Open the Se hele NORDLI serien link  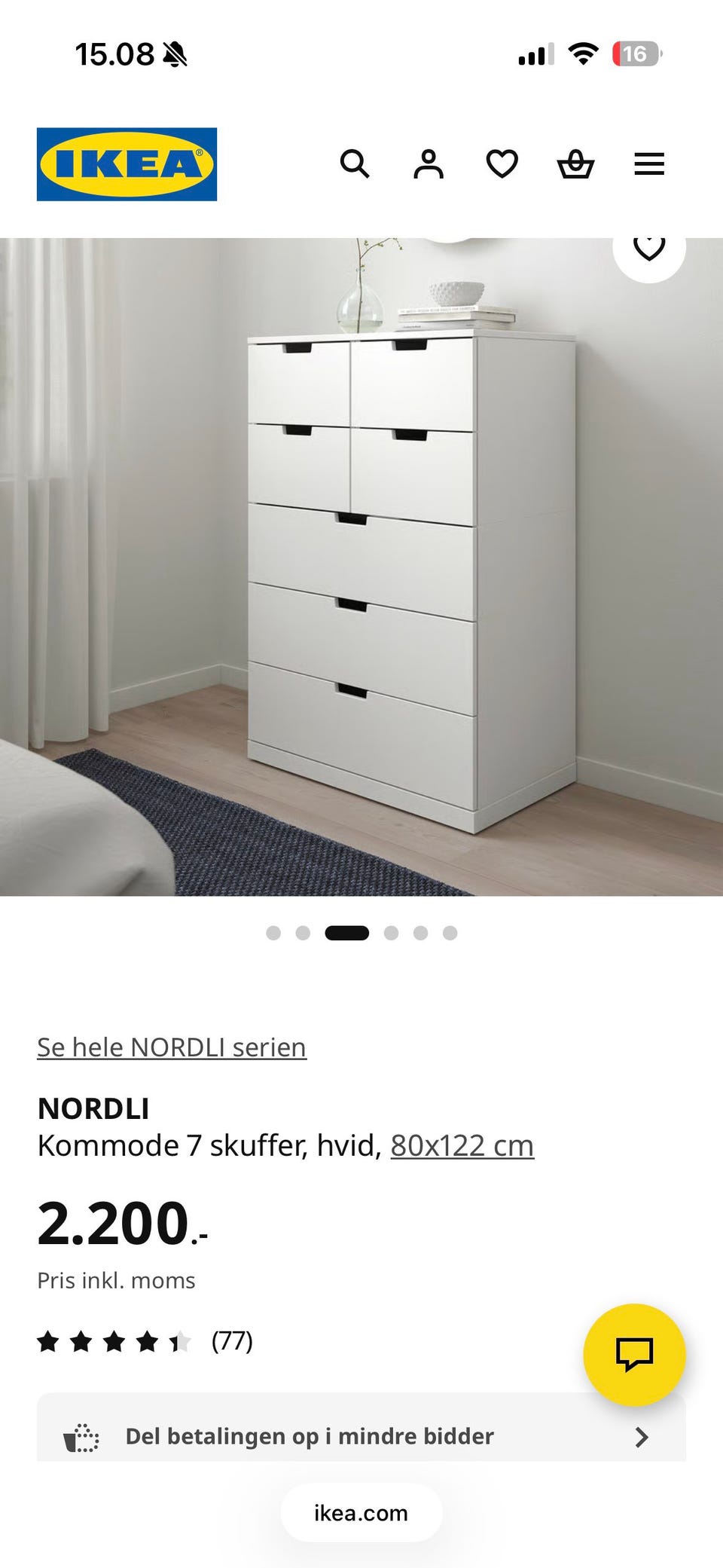(x=171, y=1047)
